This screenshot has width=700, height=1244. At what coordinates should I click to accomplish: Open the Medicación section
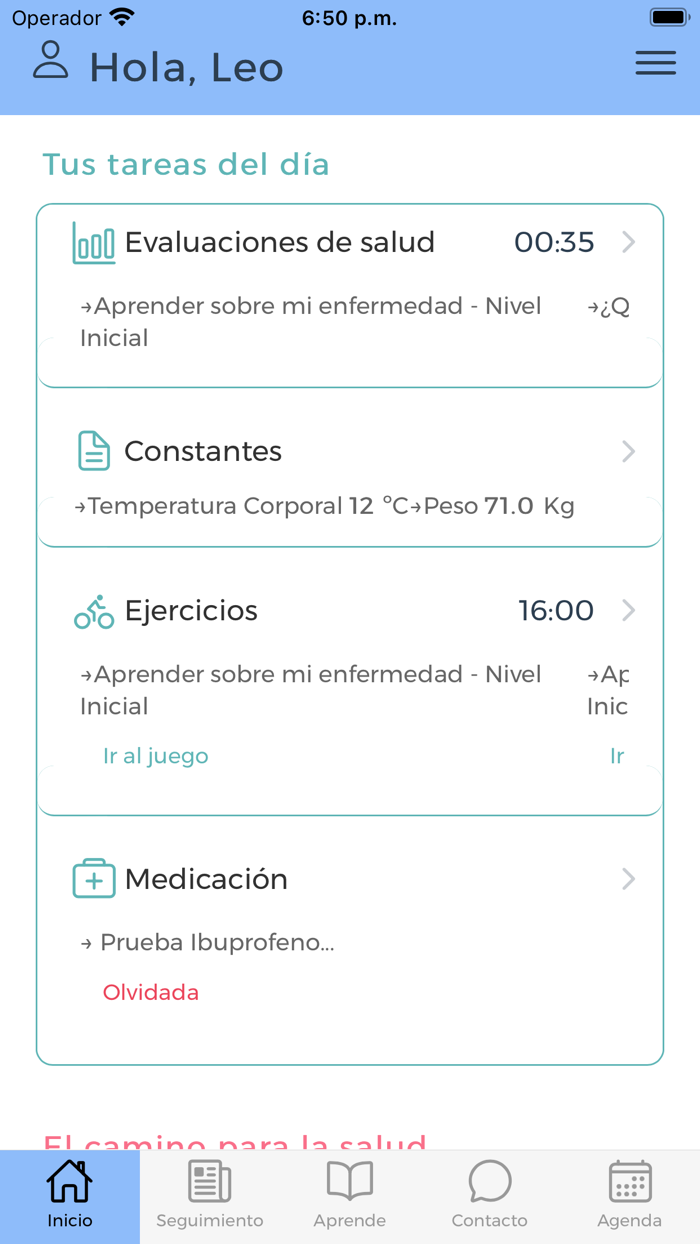click(350, 879)
